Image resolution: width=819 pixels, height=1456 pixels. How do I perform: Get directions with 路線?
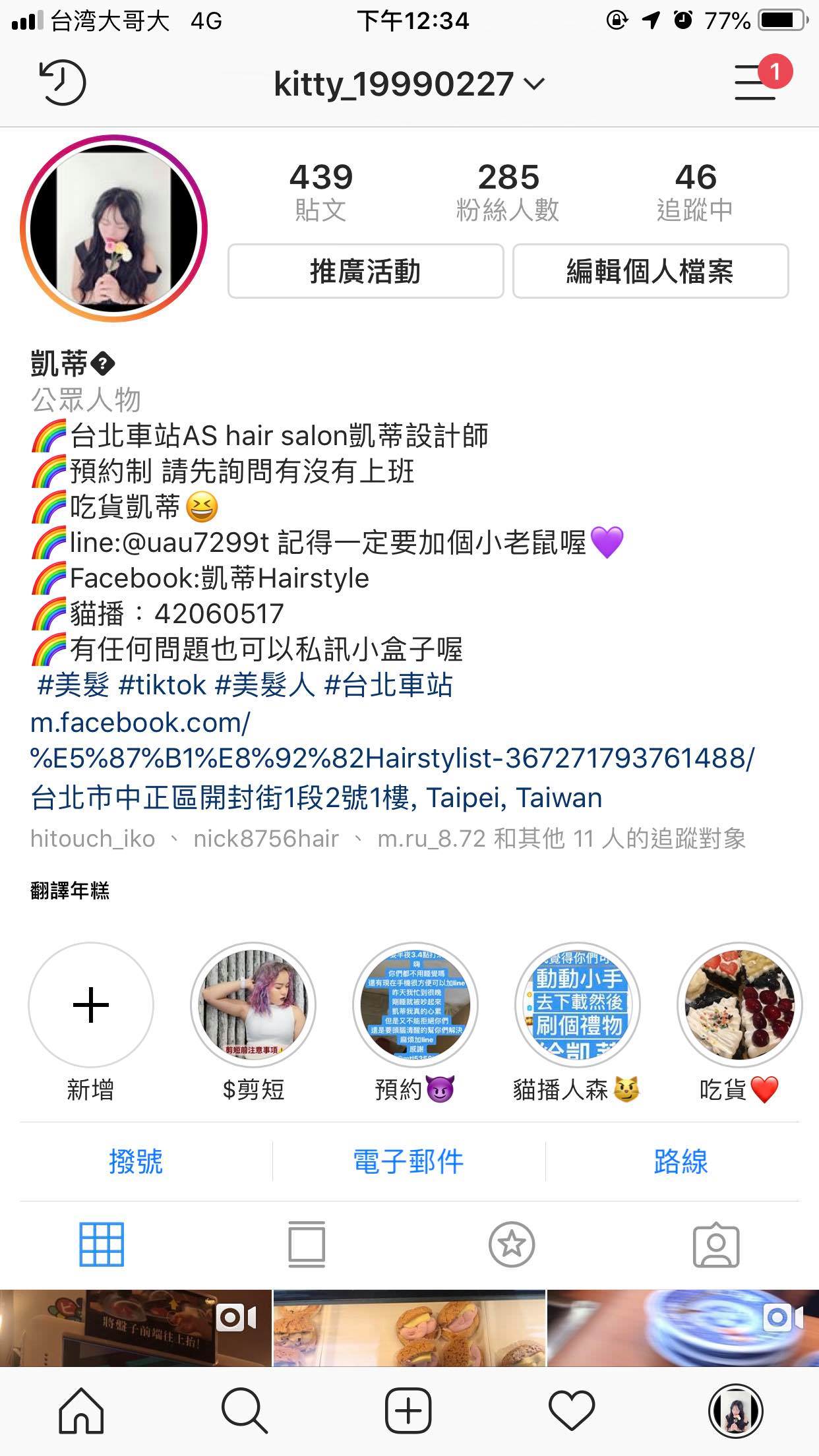point(681,1161)
